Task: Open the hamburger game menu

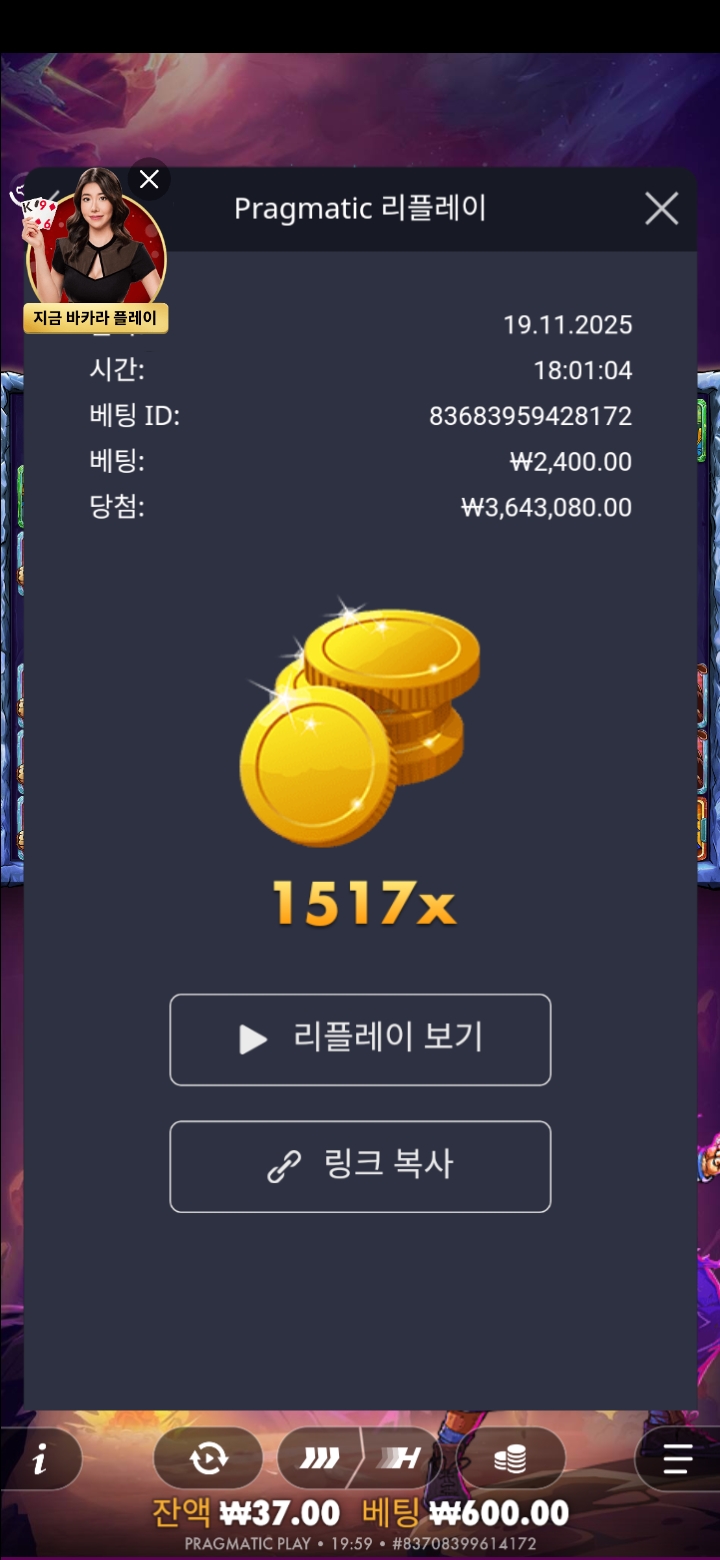Action: (678, 1461)
